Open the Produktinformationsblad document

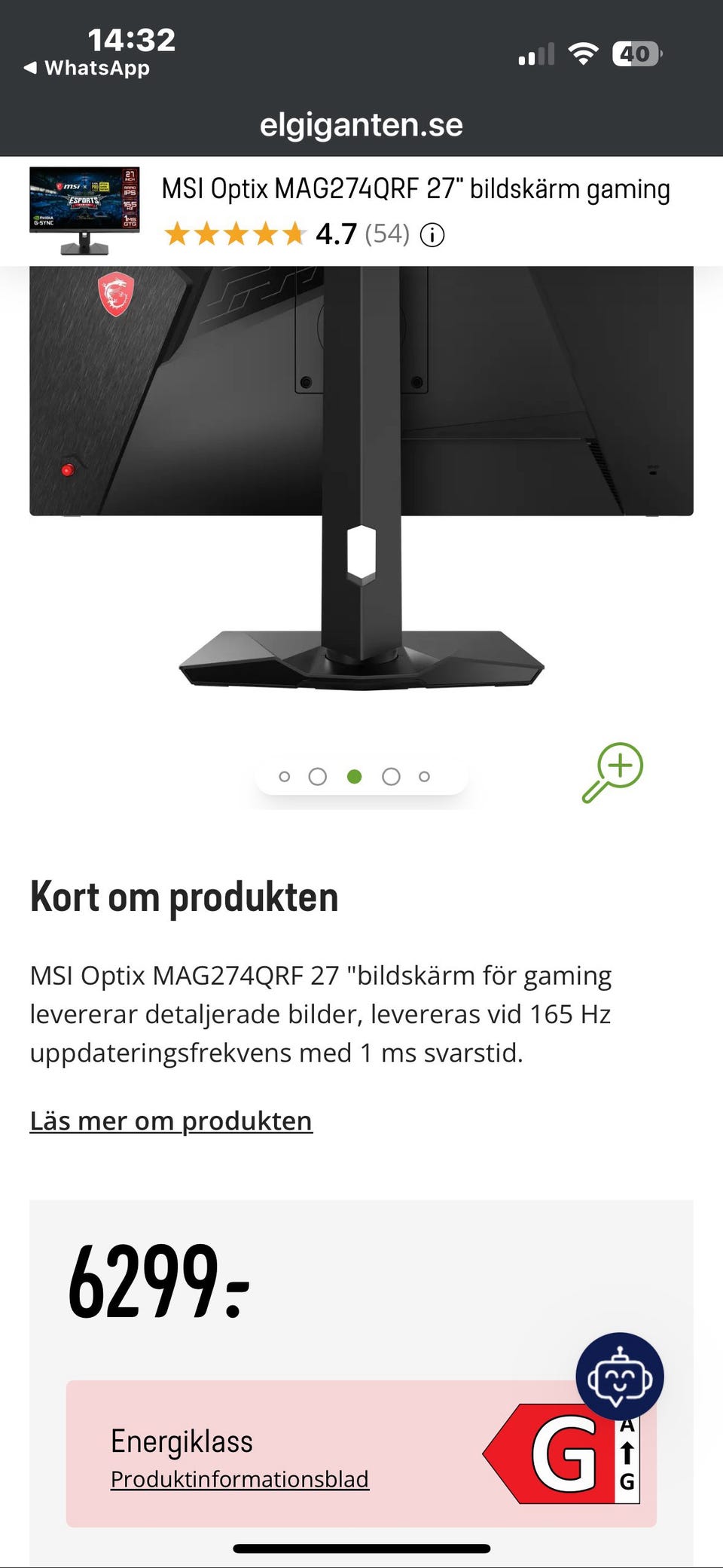239,1479
